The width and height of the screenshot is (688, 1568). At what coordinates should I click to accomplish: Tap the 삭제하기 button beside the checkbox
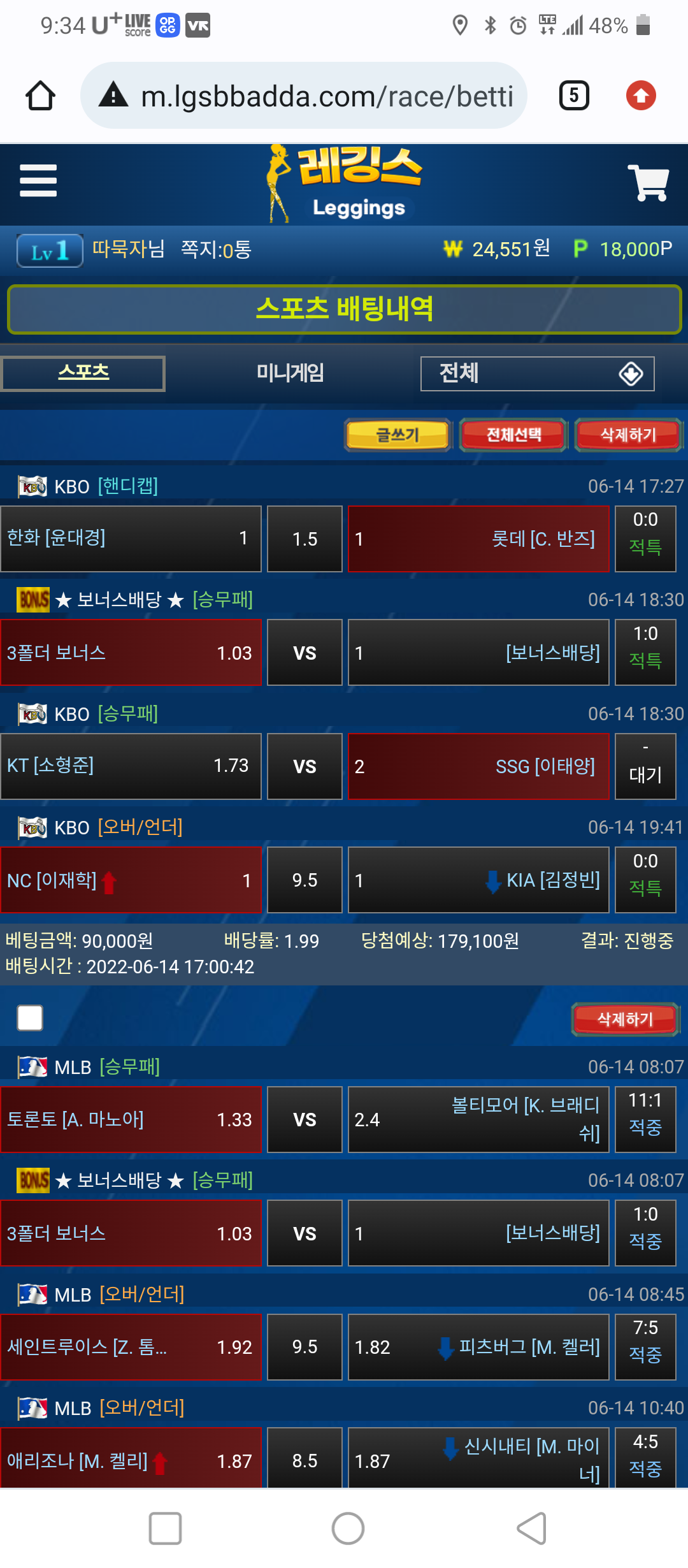click(x=625, y=1019)
